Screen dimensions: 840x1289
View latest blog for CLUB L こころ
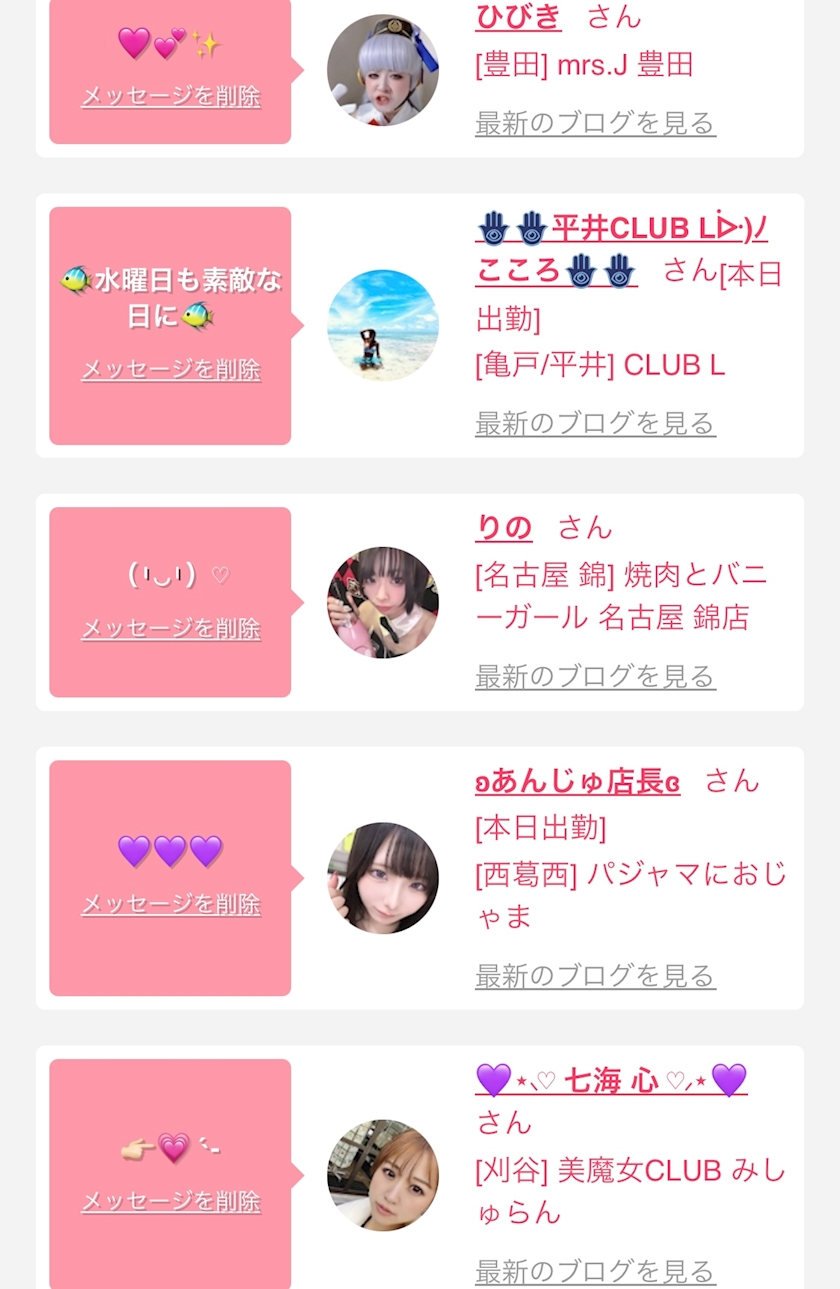pos(595,424)
